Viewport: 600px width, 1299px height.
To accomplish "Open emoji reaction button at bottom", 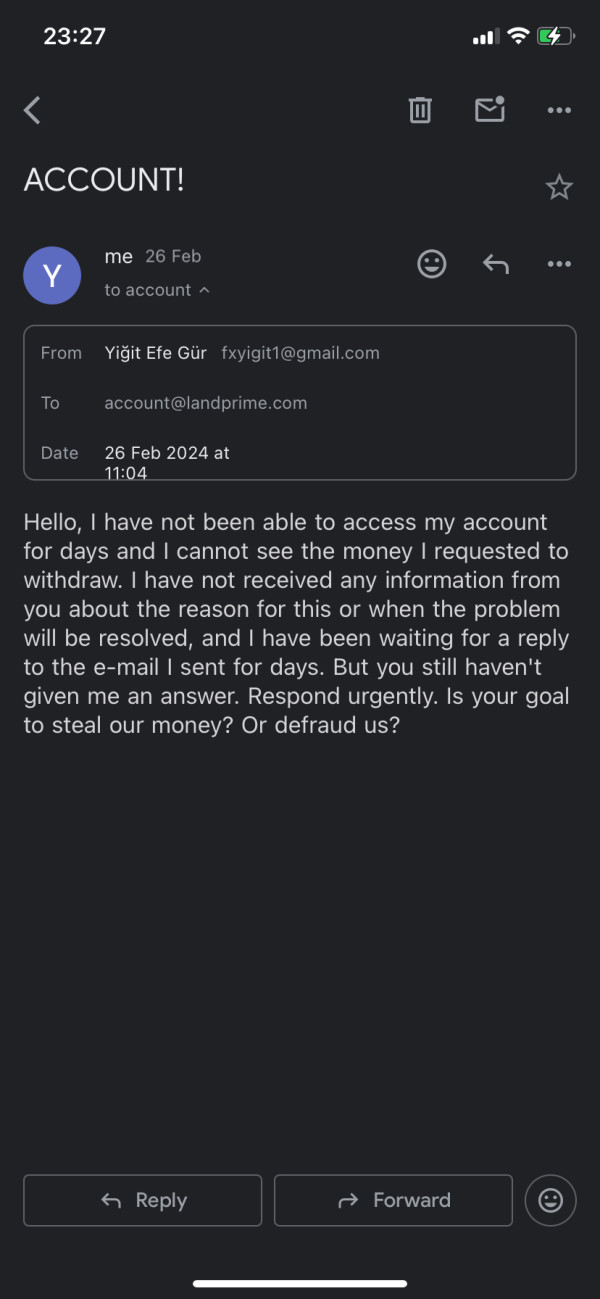I will pyautogui.click(x=551, y=1200).
